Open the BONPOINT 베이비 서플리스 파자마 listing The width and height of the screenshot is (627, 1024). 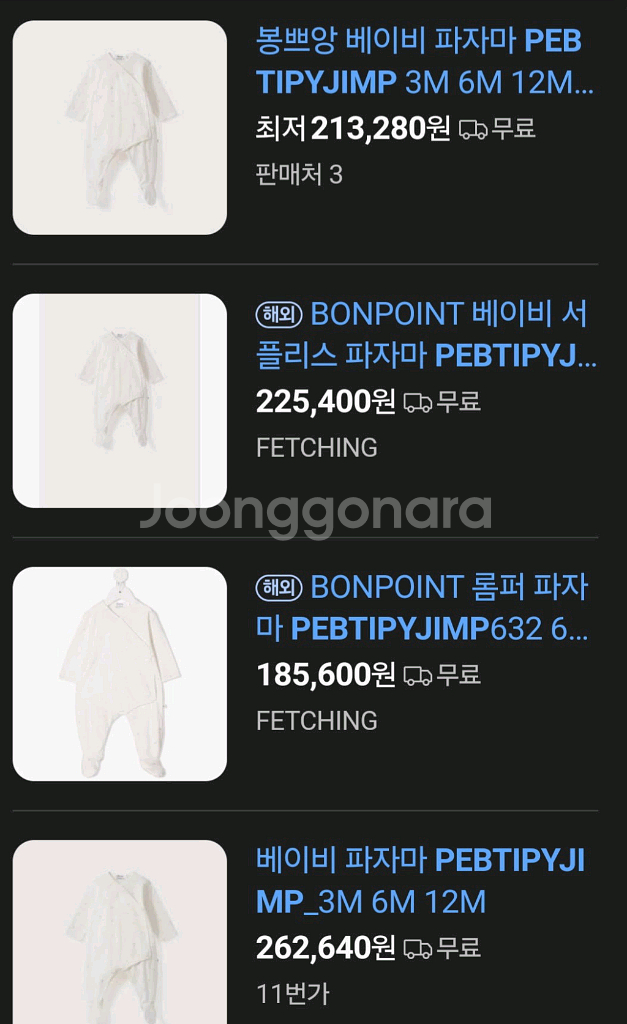[426, 334]
